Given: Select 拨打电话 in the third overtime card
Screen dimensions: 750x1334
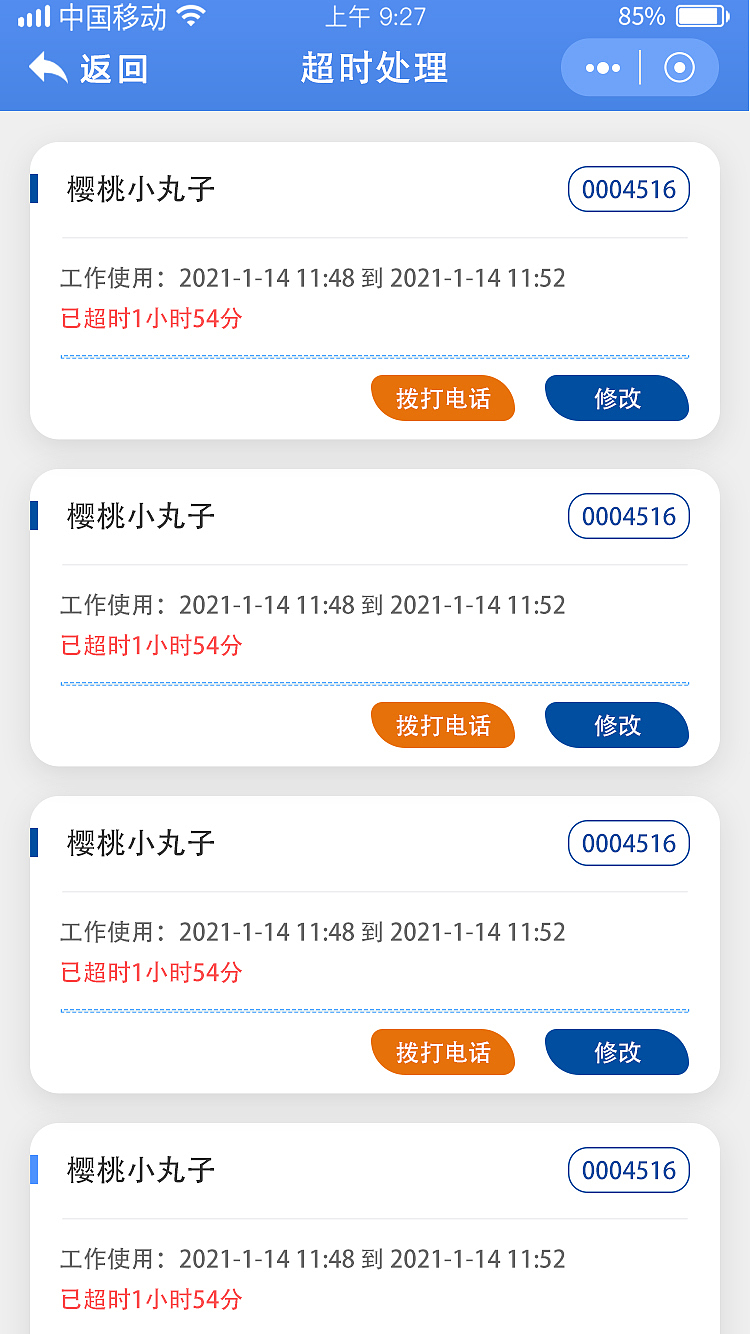Looking at the screenshot, I should click(443, 1052).
